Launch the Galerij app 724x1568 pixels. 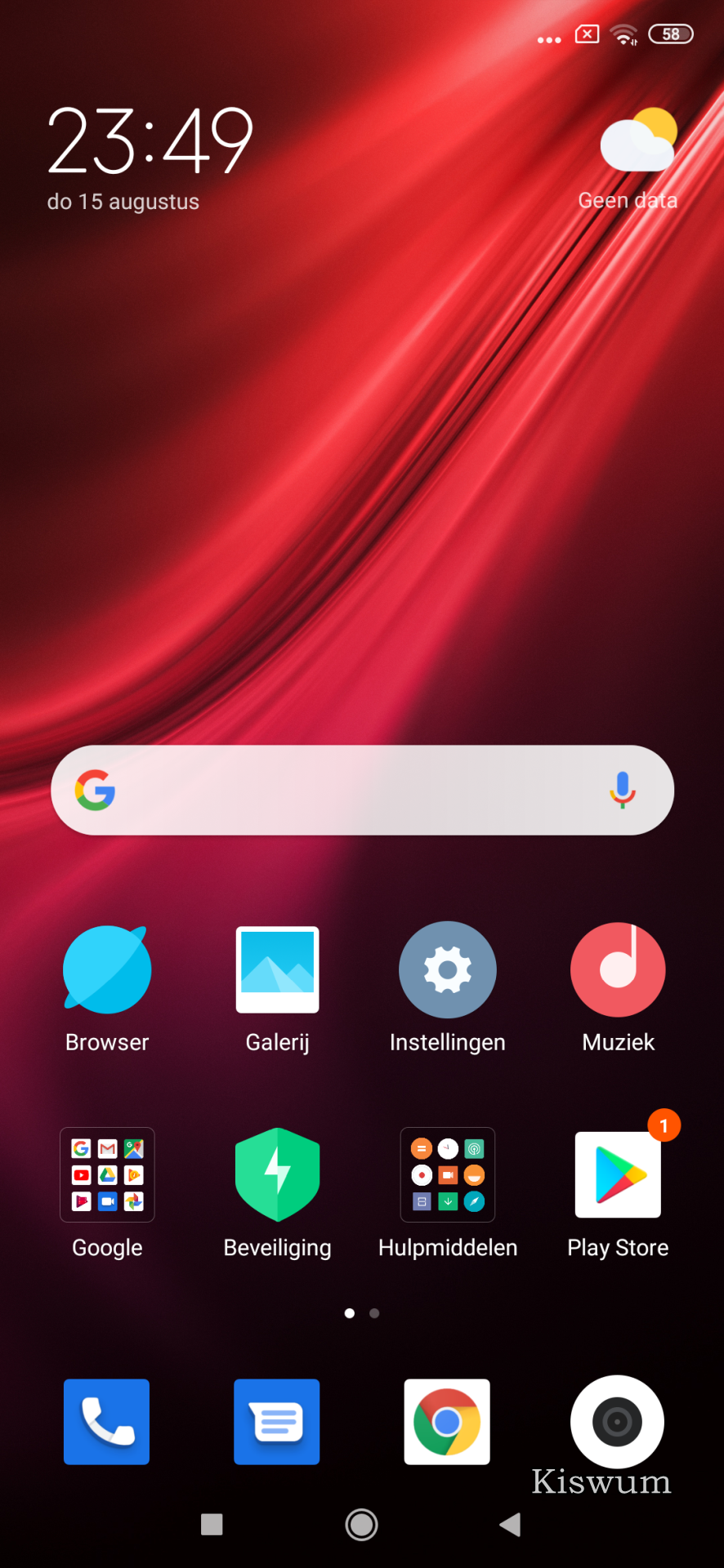(x=277, y=970)
